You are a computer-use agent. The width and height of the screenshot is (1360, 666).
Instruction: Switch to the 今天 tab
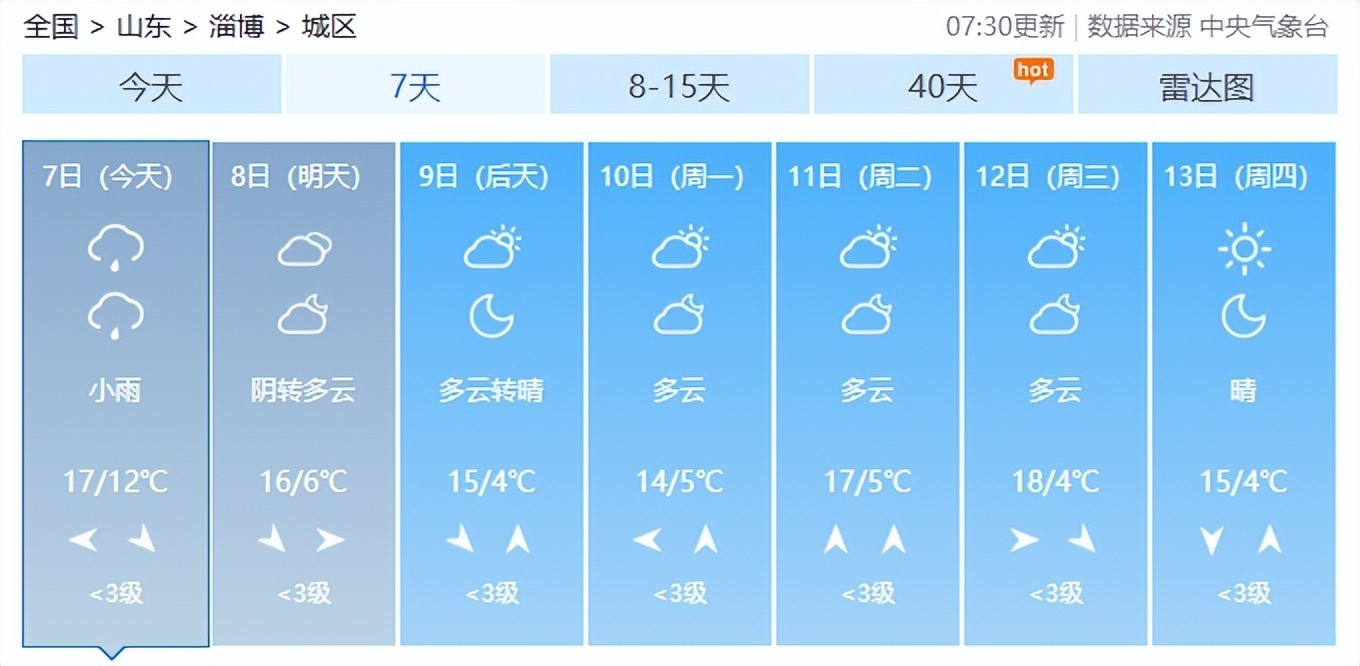tap(151, 86)
